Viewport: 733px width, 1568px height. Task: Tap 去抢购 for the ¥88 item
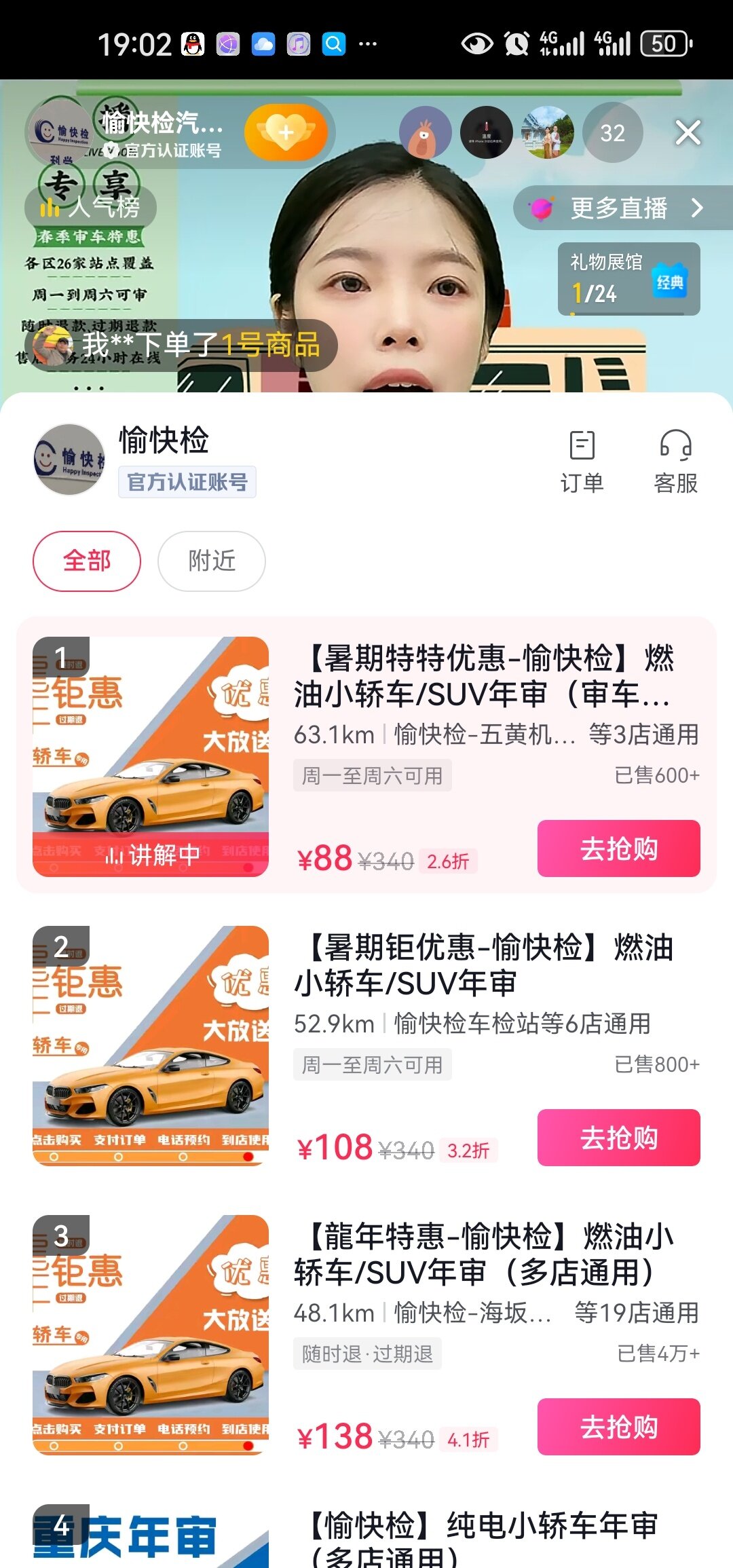point(618,848)
